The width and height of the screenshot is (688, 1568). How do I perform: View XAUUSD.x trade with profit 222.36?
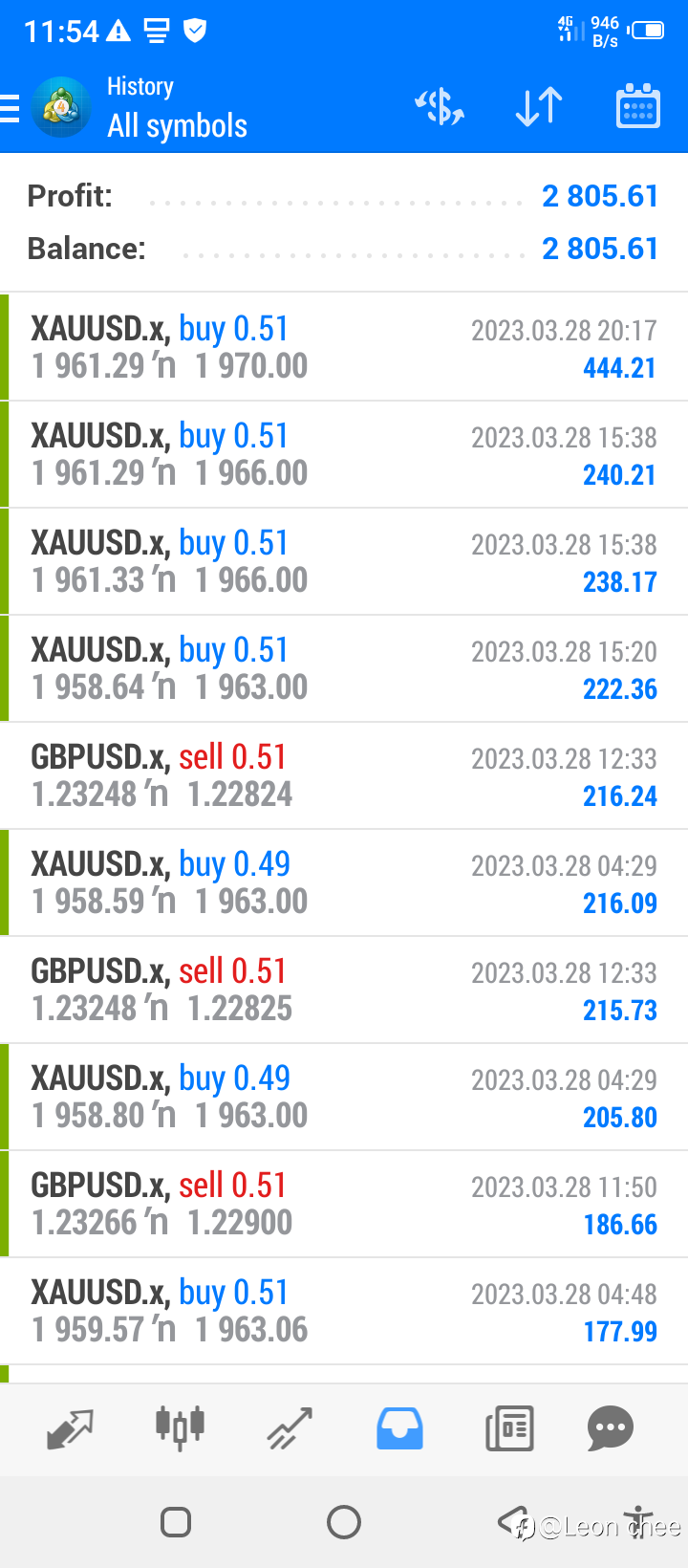point(344,668)
